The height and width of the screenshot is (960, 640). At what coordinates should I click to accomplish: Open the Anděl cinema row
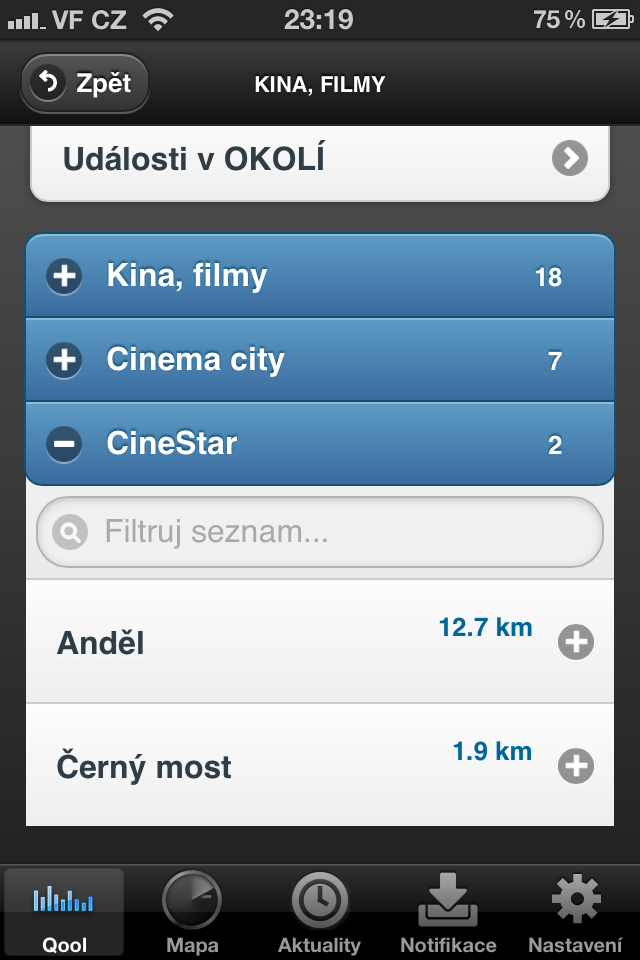pyautogui.click(x=320, y=642)
